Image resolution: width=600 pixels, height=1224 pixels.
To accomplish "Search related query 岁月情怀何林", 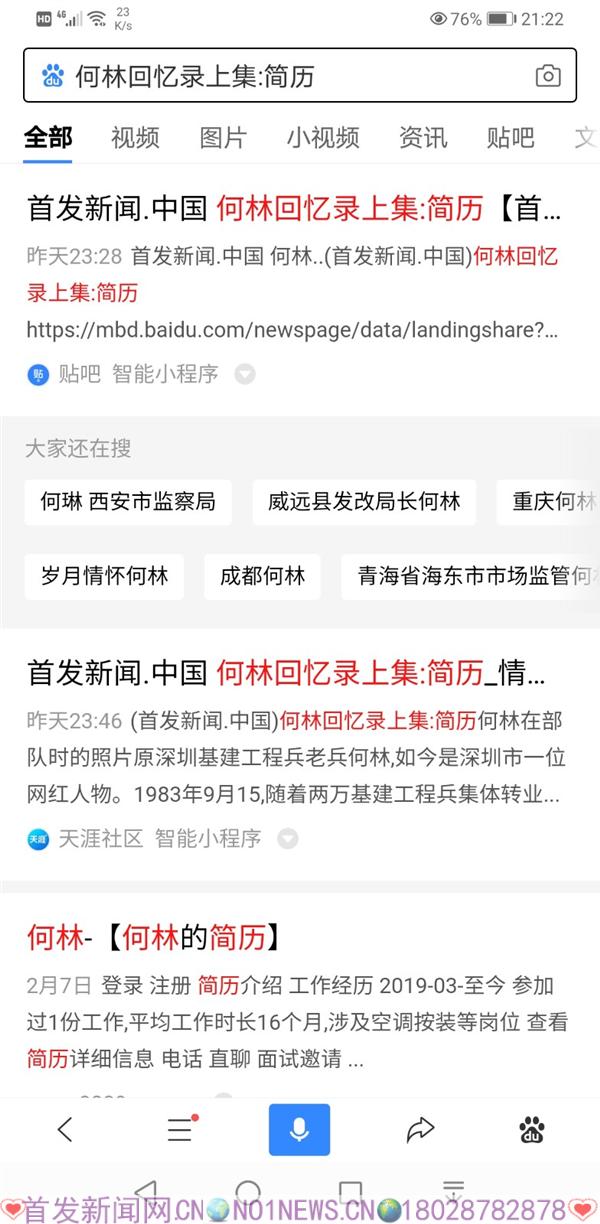I will tap(104, 576).
